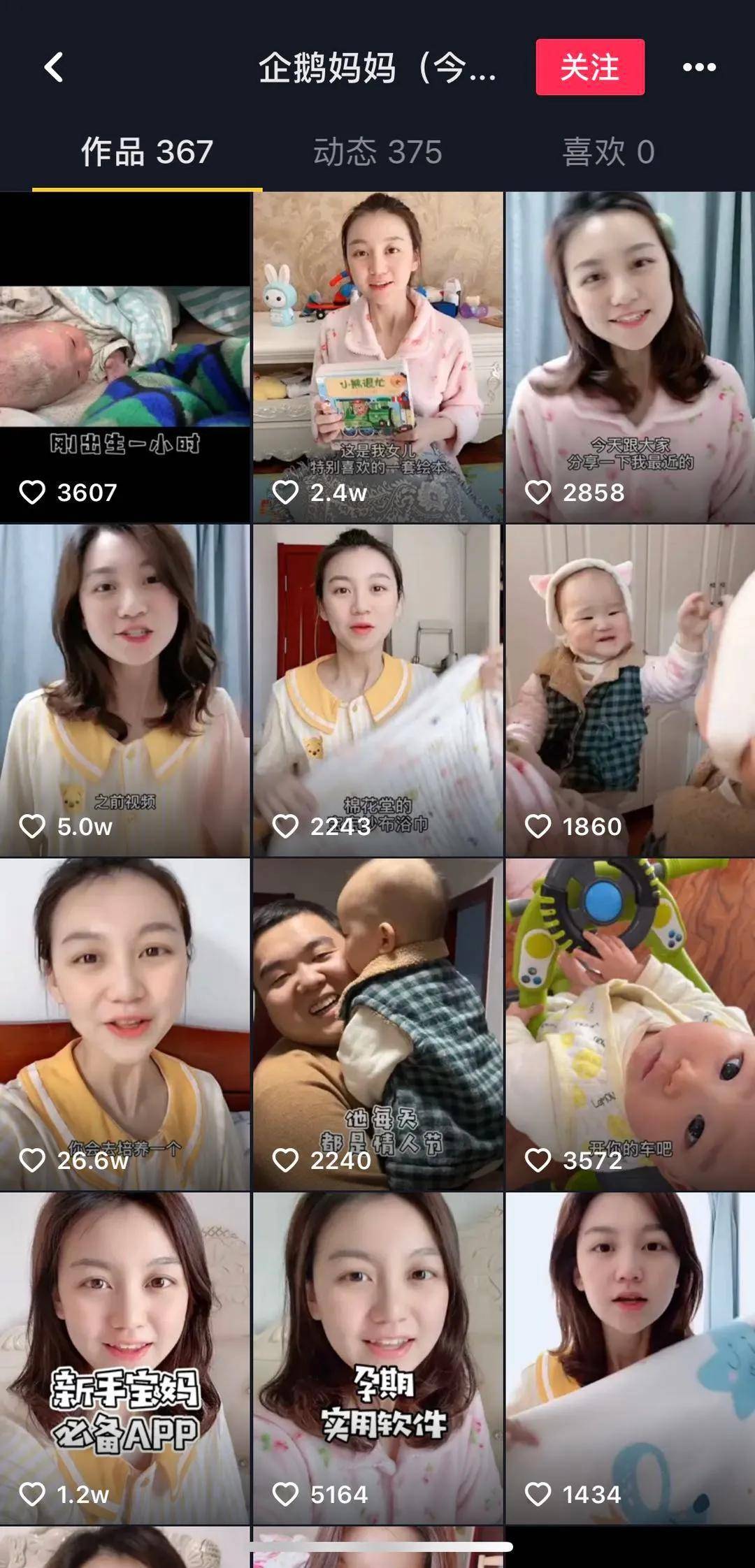This screenshot has height=1568, width=755.
Task: Watch the 他每天都是情人节 video
Action: (x=377, y=1024)
